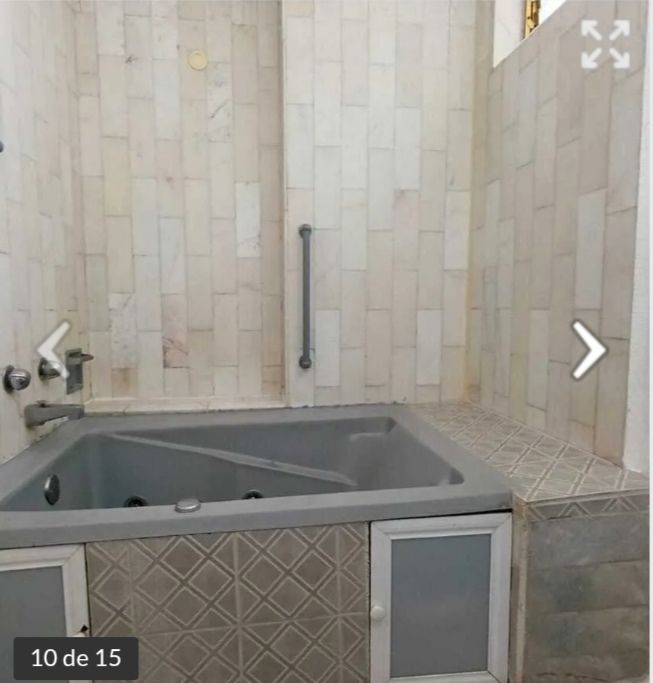Expand the photo to fullscreen
Screen dimensions: 653x683
(x=606, y=45)
